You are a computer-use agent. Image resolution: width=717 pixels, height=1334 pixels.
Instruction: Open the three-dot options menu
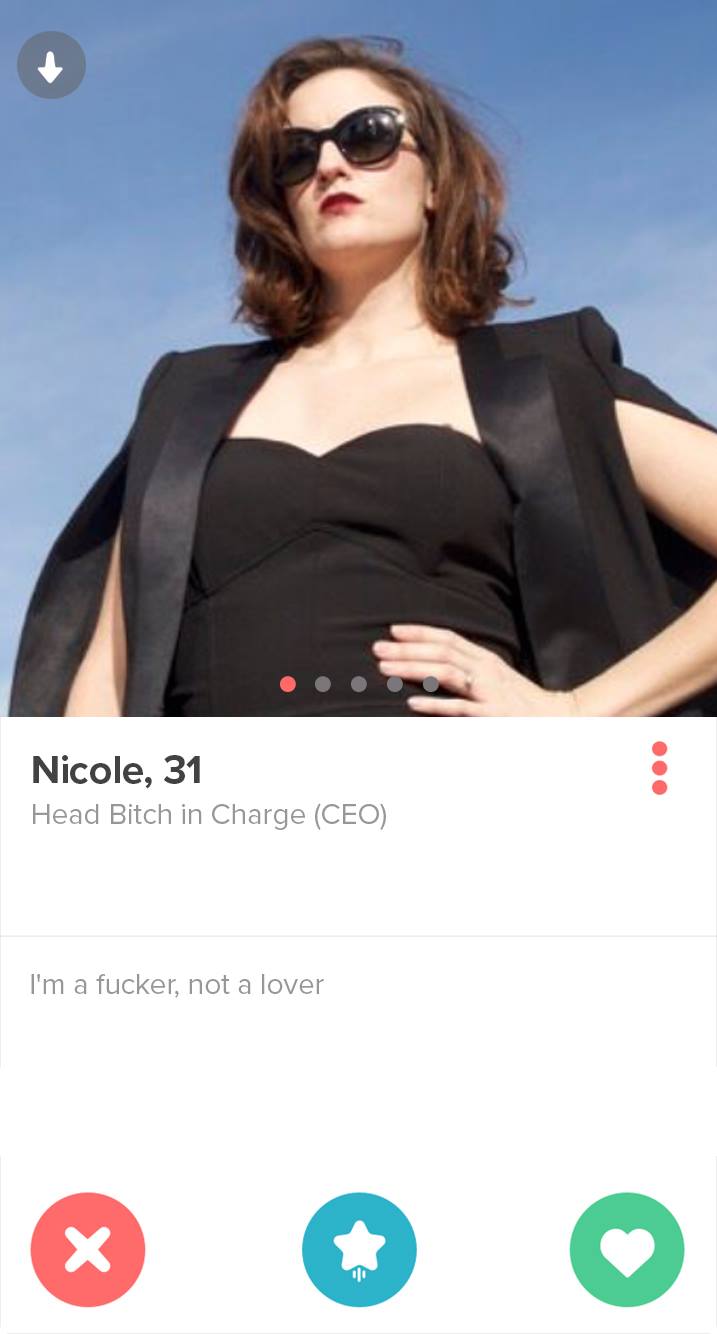(659, 767)
